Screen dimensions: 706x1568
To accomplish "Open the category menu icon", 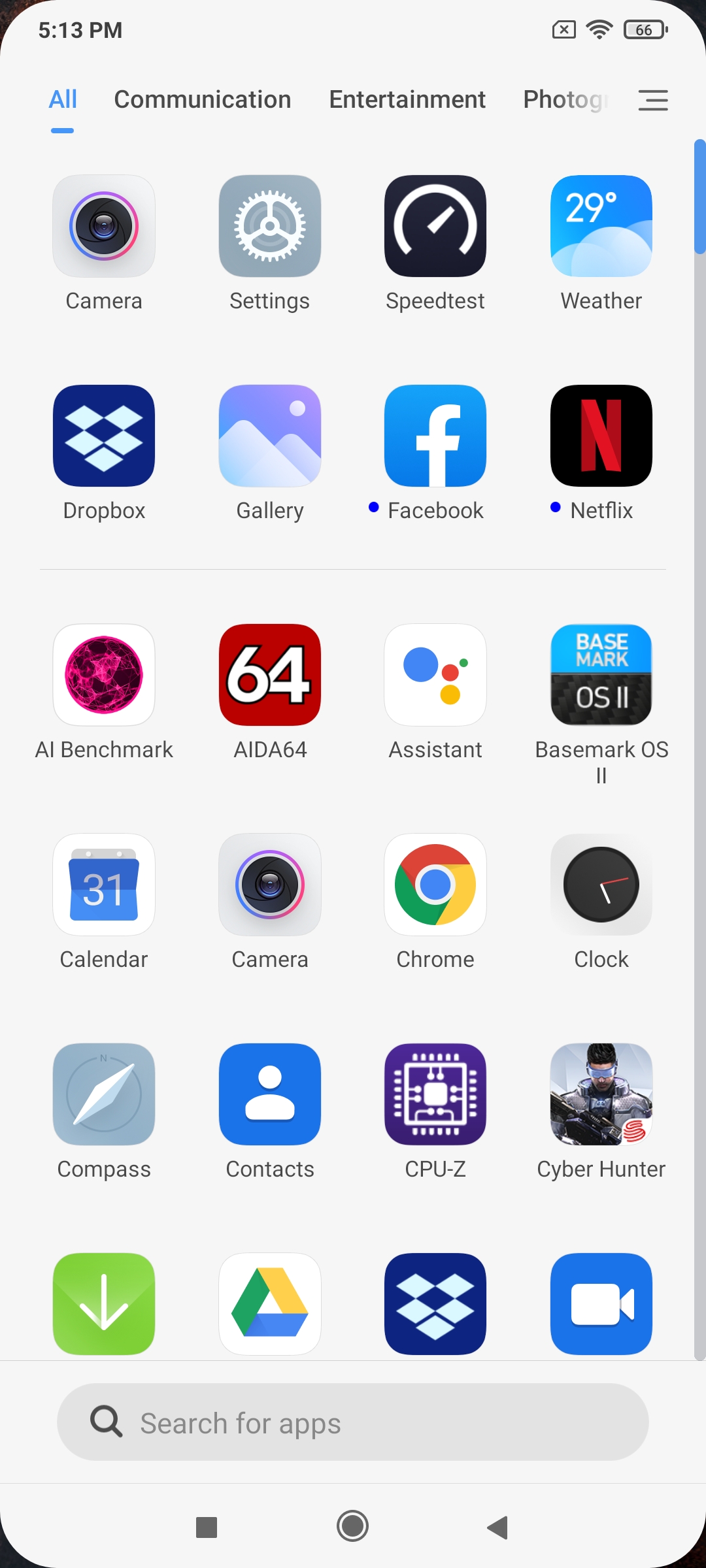I will [x=652, y=100].
